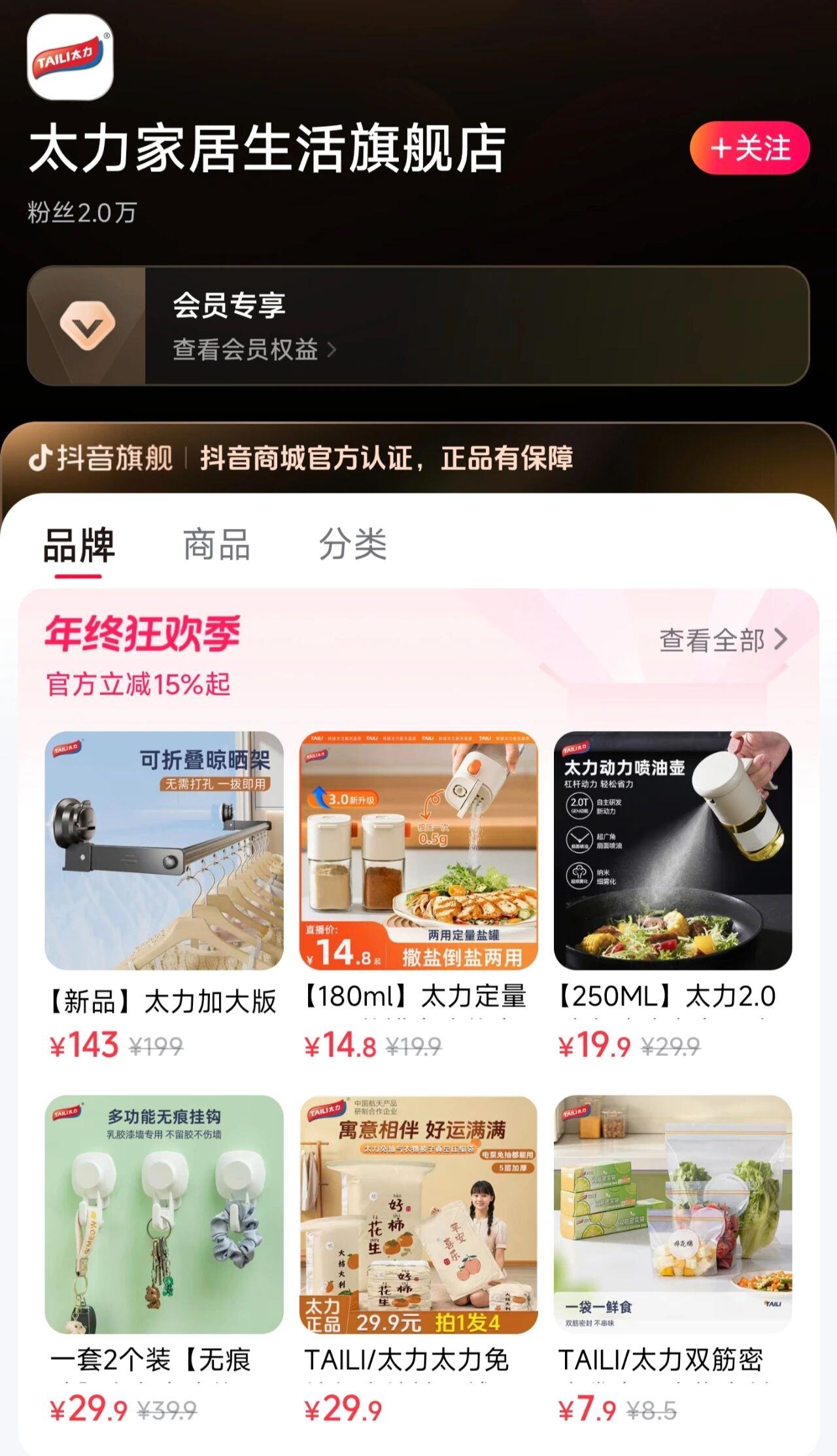Image resolution: width=837 pixels, height=1456 pixels.
Task: Select the 品牌 tab
Action: pos(78,546)
